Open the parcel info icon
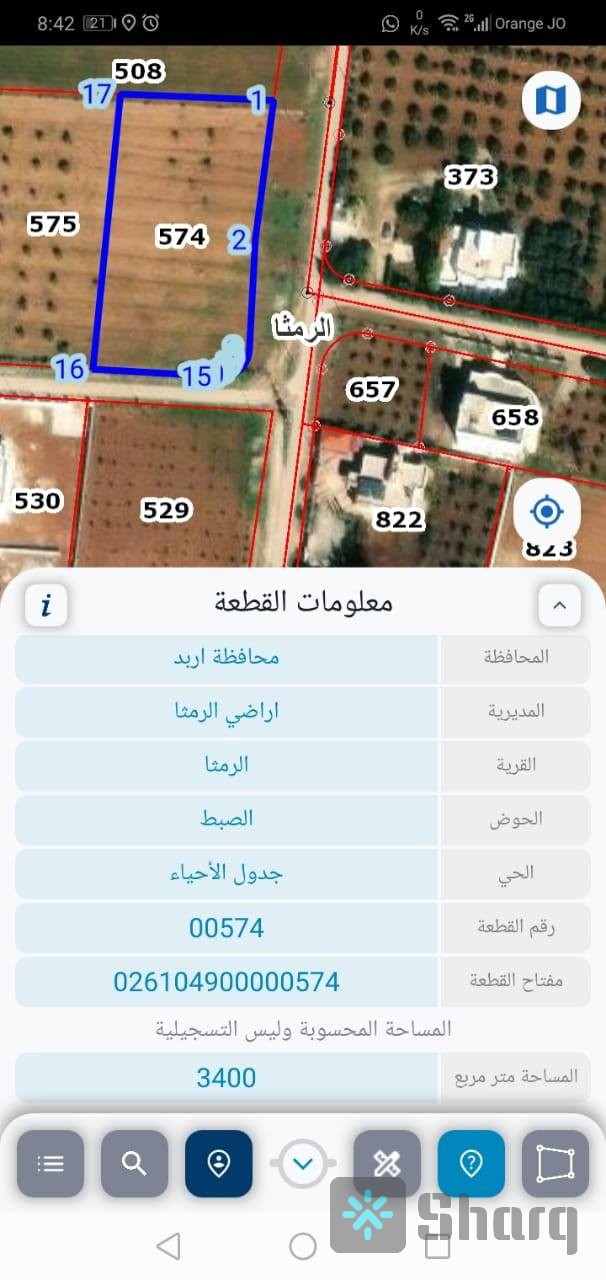The image size is (606, 1280). pos(46,605)
